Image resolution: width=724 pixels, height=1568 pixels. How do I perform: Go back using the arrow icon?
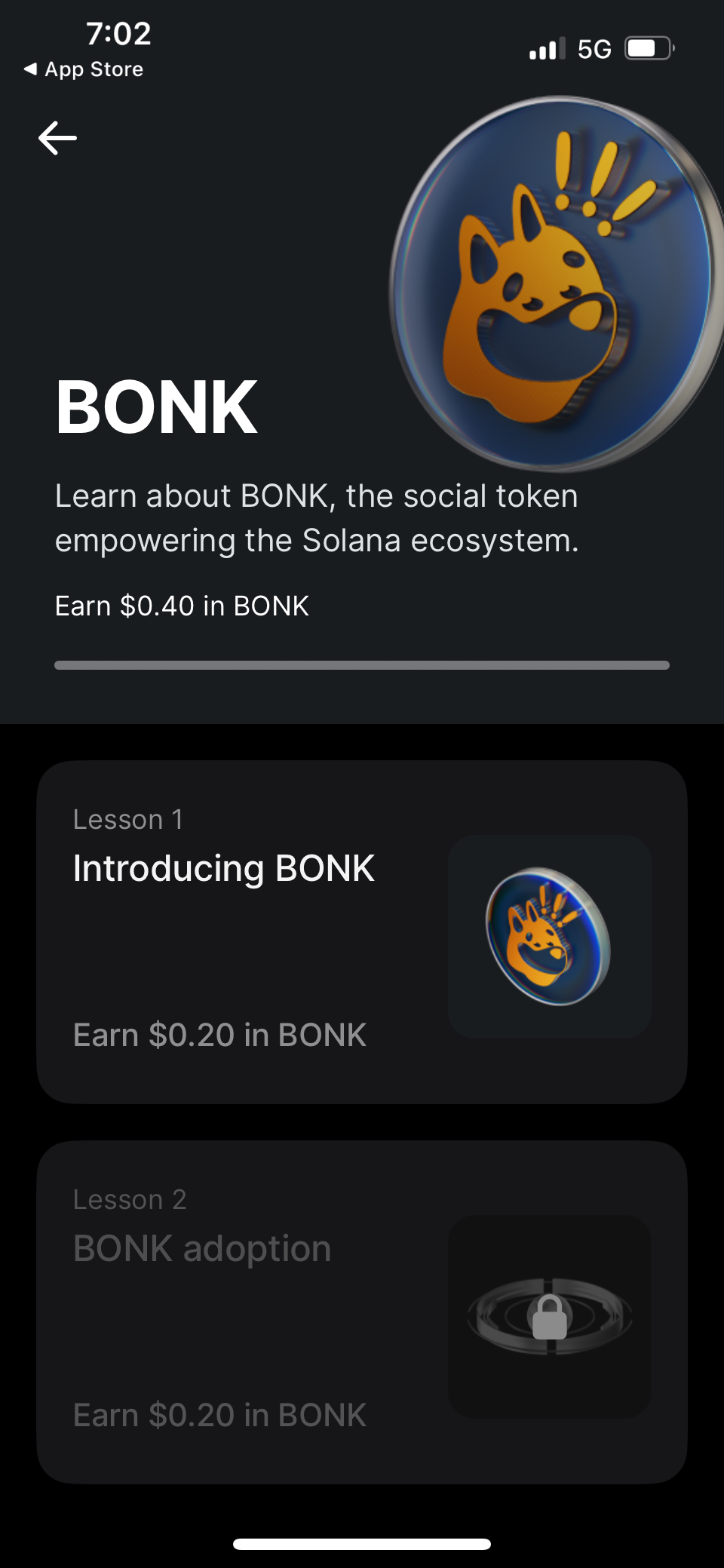click(x=57, y=138)
